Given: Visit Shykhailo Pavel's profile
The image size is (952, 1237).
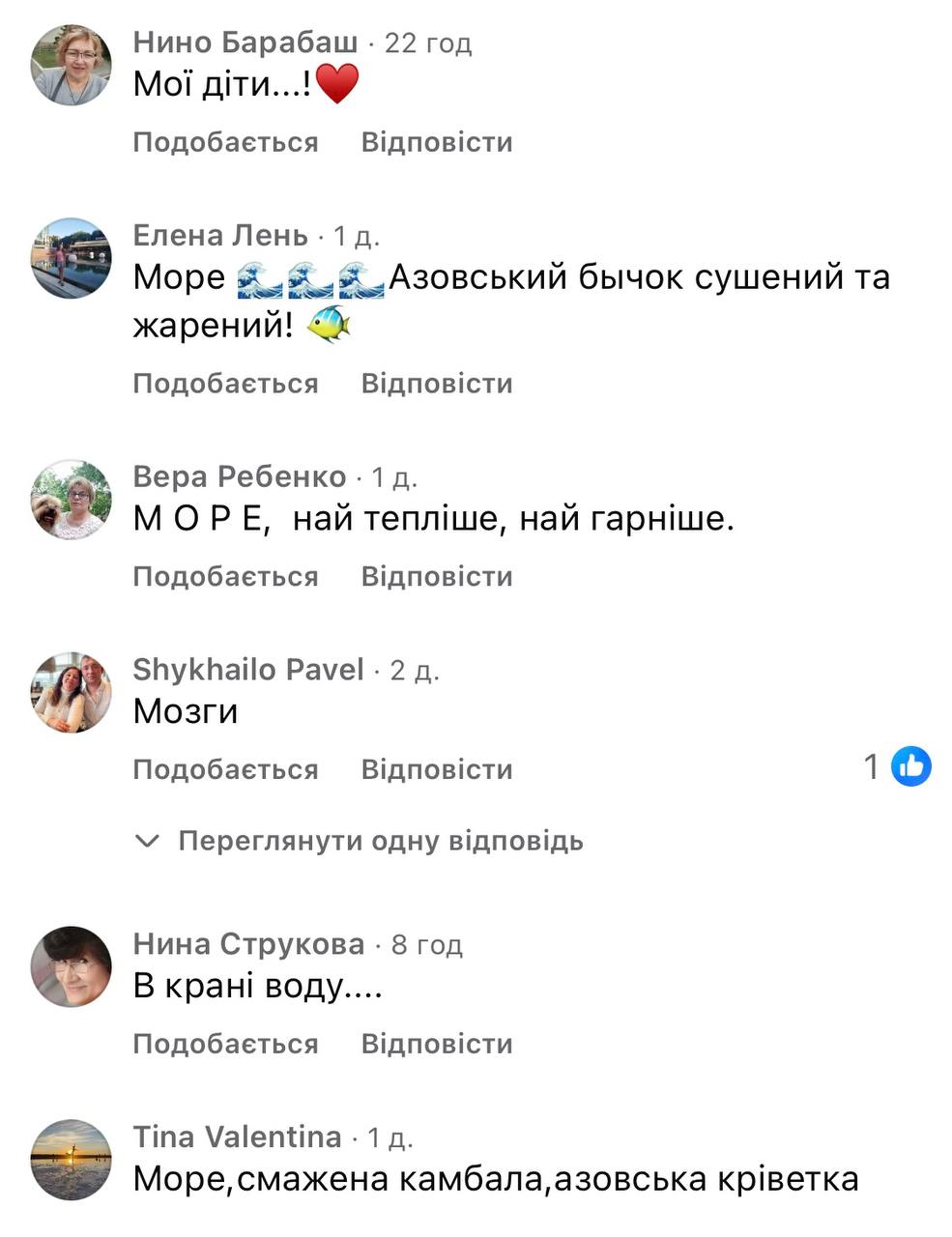Looking at the screenshot, I should (x=247, y=670).
